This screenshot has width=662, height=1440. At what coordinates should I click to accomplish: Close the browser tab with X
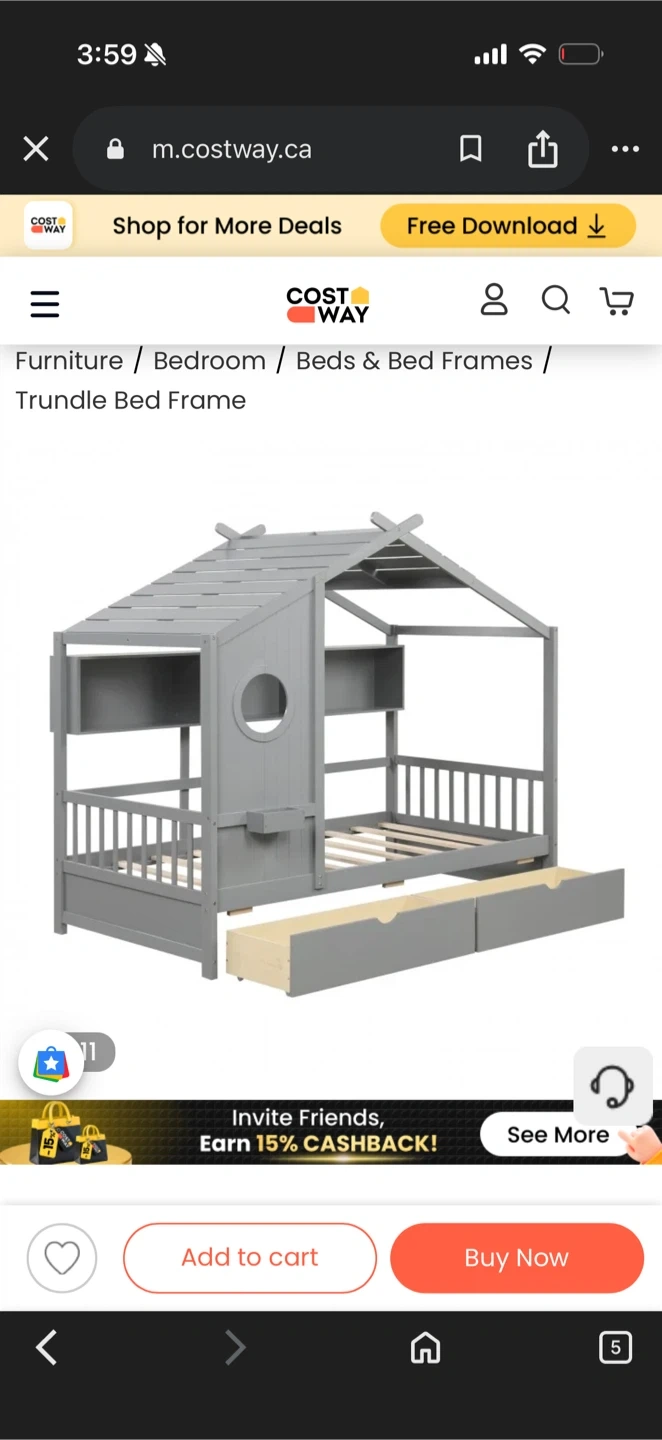(x=36, y=150)
